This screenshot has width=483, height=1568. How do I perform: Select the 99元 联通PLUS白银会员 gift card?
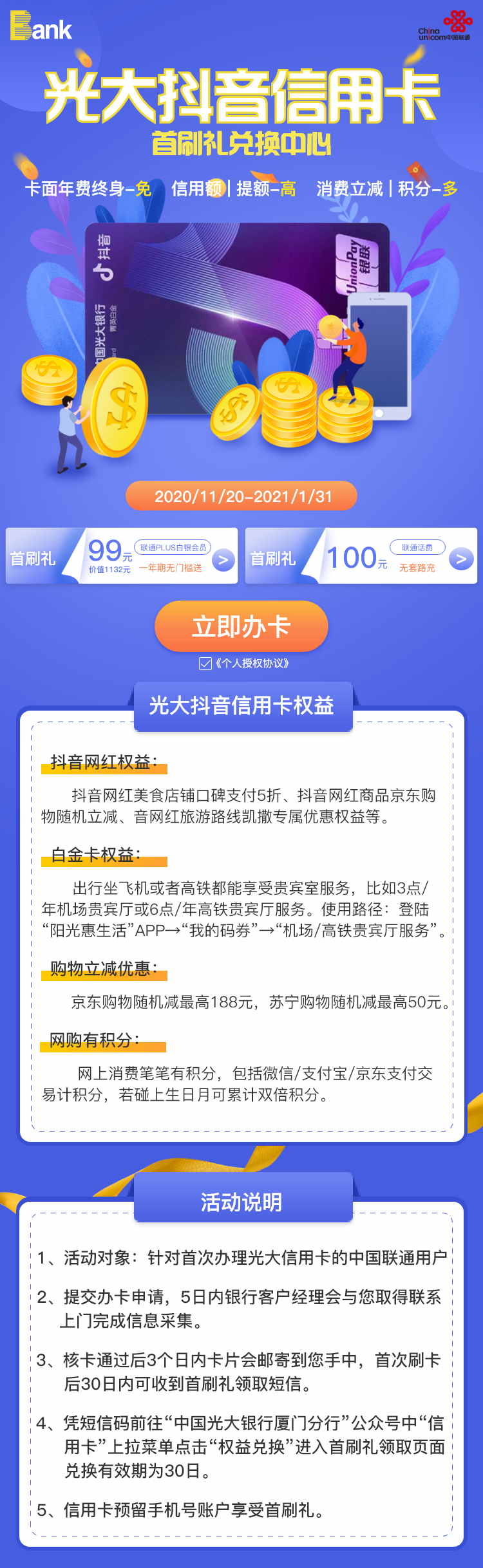pos(122,556)
